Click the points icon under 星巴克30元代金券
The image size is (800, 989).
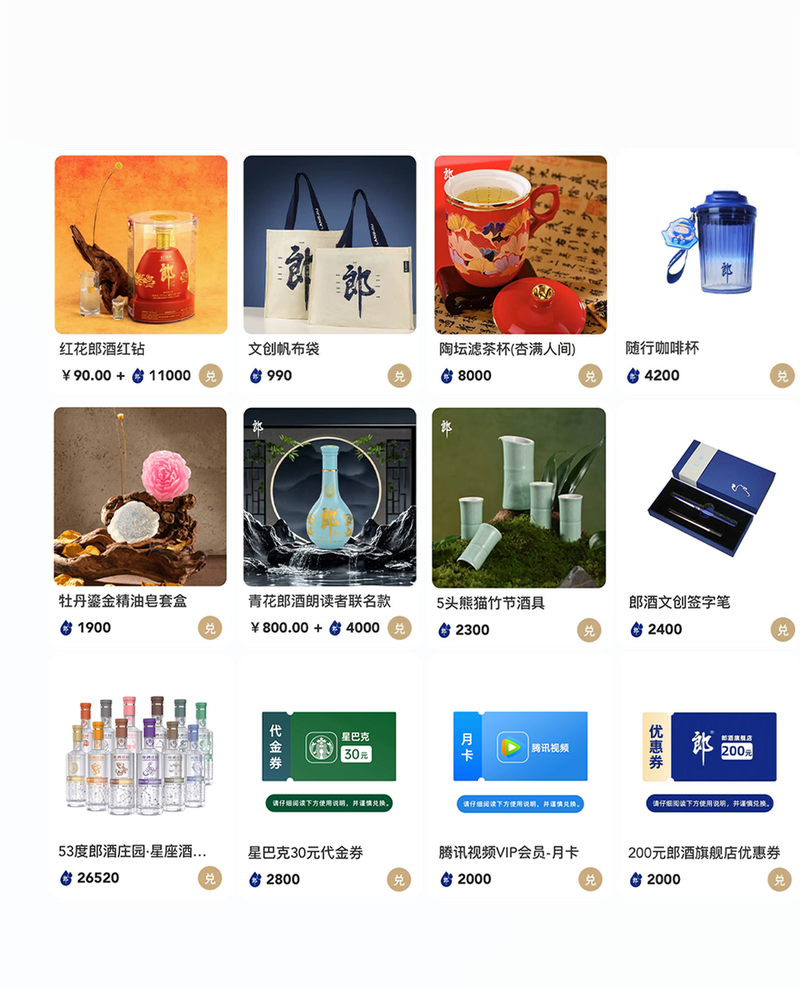click(258, 880)
